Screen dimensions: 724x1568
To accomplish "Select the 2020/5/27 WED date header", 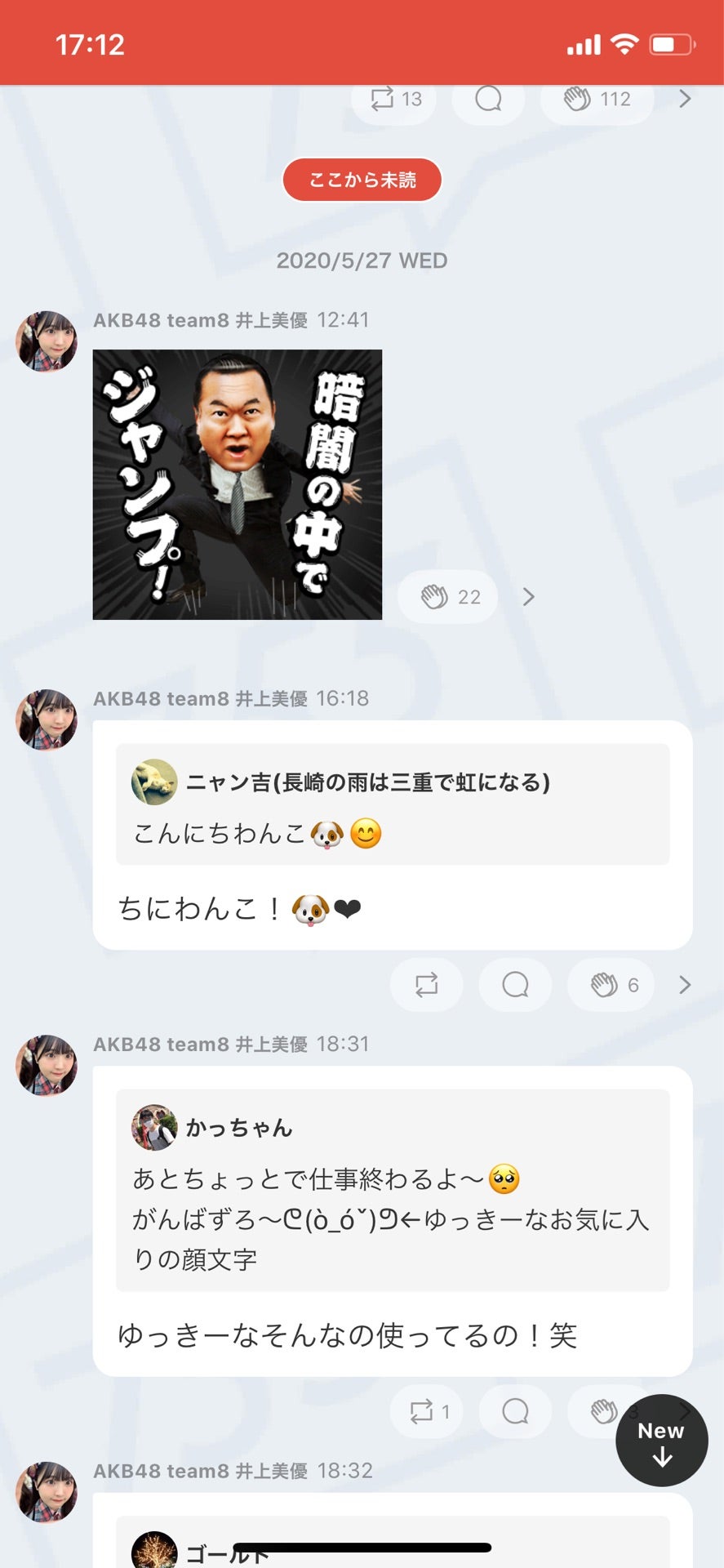I will pyautogui.click(x=362, y=261).
